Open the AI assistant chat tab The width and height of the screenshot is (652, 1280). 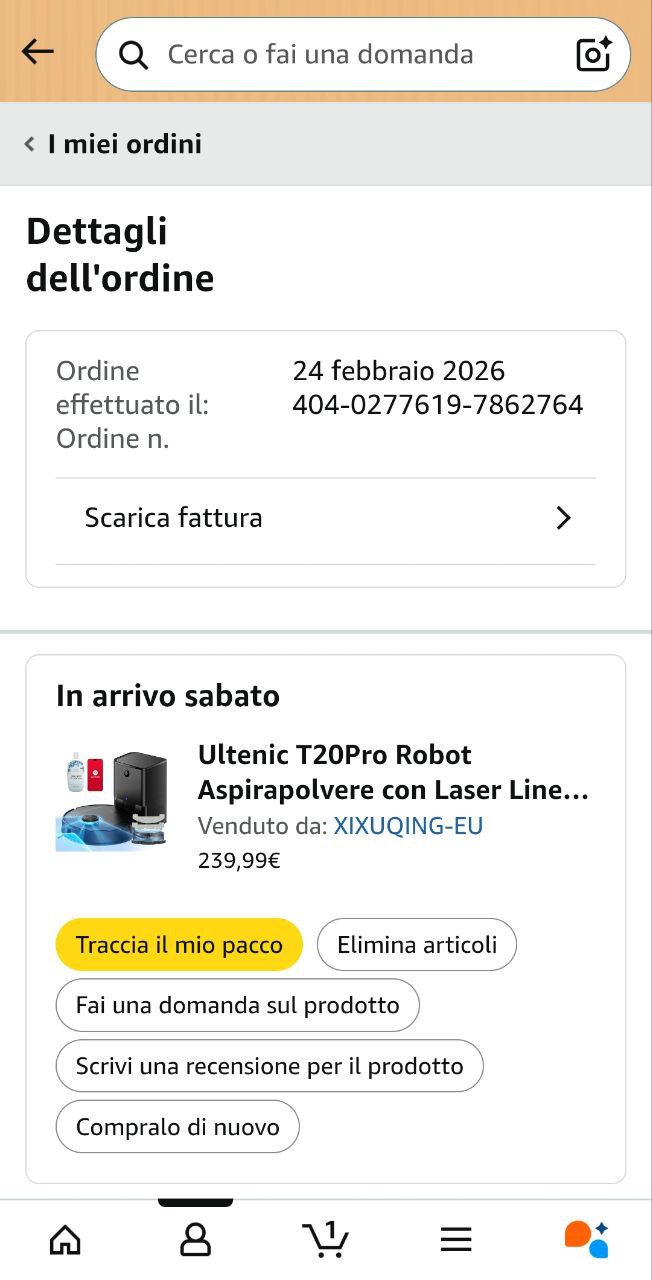(586, 1240)
